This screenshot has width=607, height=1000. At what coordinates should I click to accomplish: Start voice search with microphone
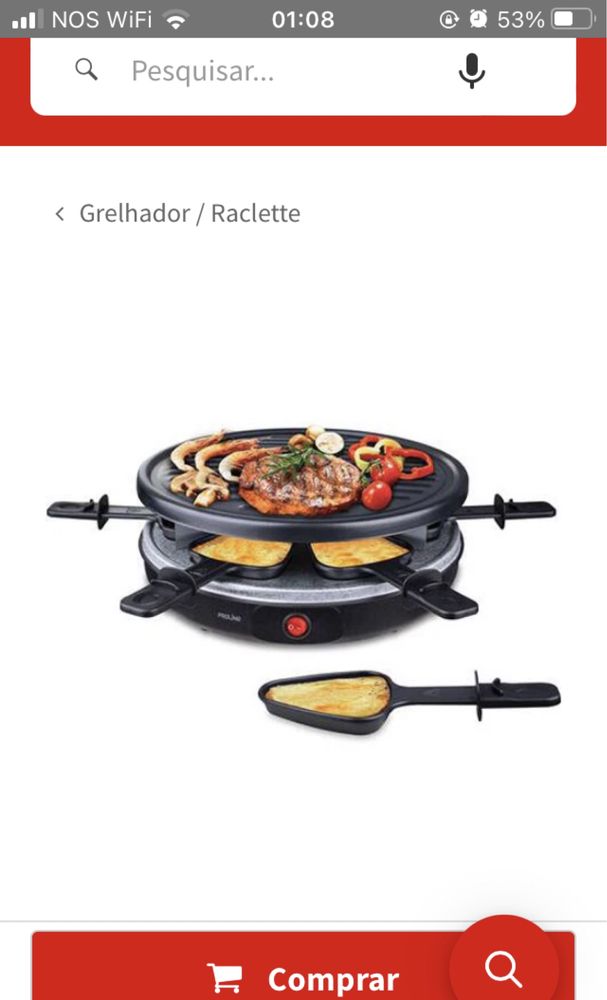point(472,71)
